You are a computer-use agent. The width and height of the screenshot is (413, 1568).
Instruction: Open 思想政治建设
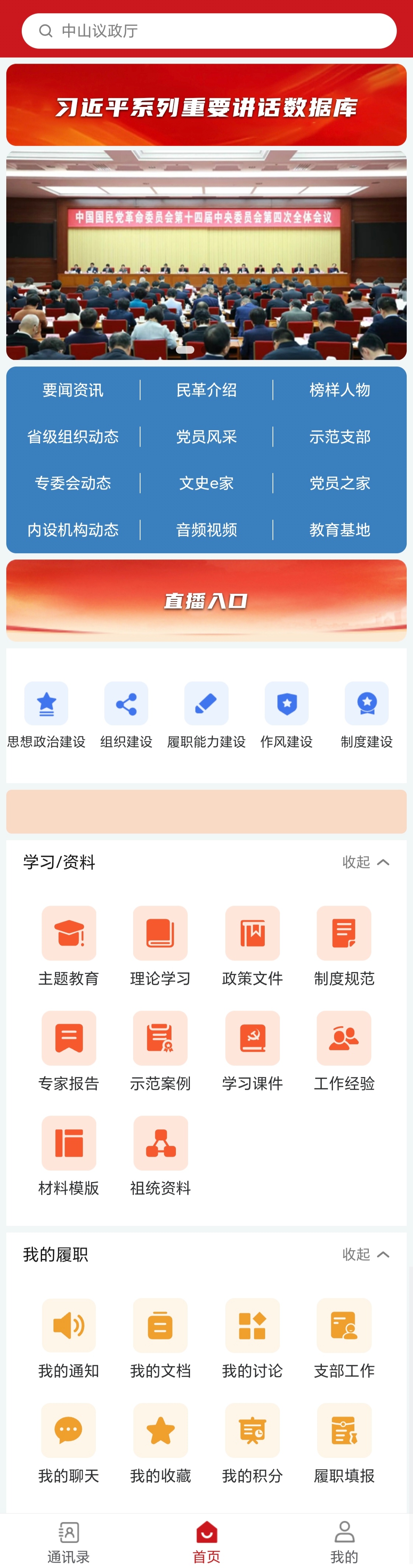tap(46, 714)
